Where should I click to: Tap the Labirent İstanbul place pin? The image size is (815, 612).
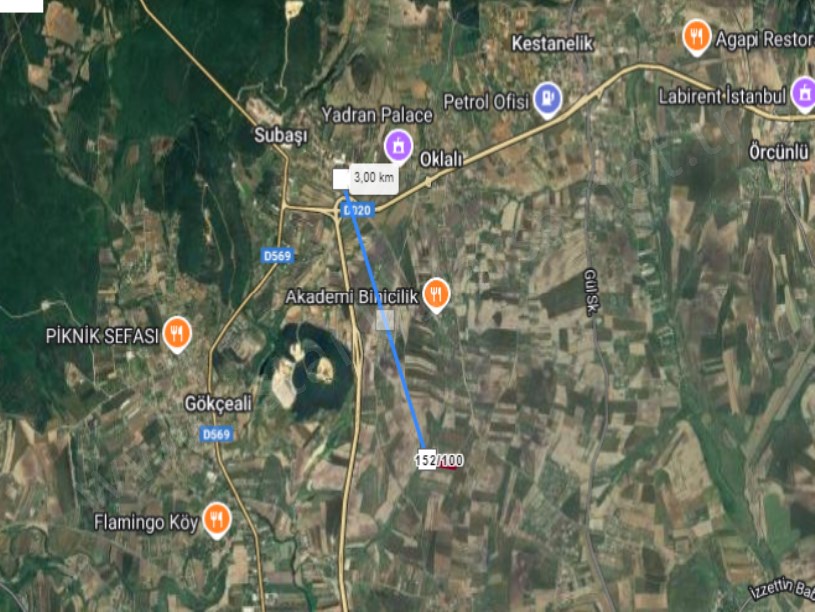click(803, 94)
